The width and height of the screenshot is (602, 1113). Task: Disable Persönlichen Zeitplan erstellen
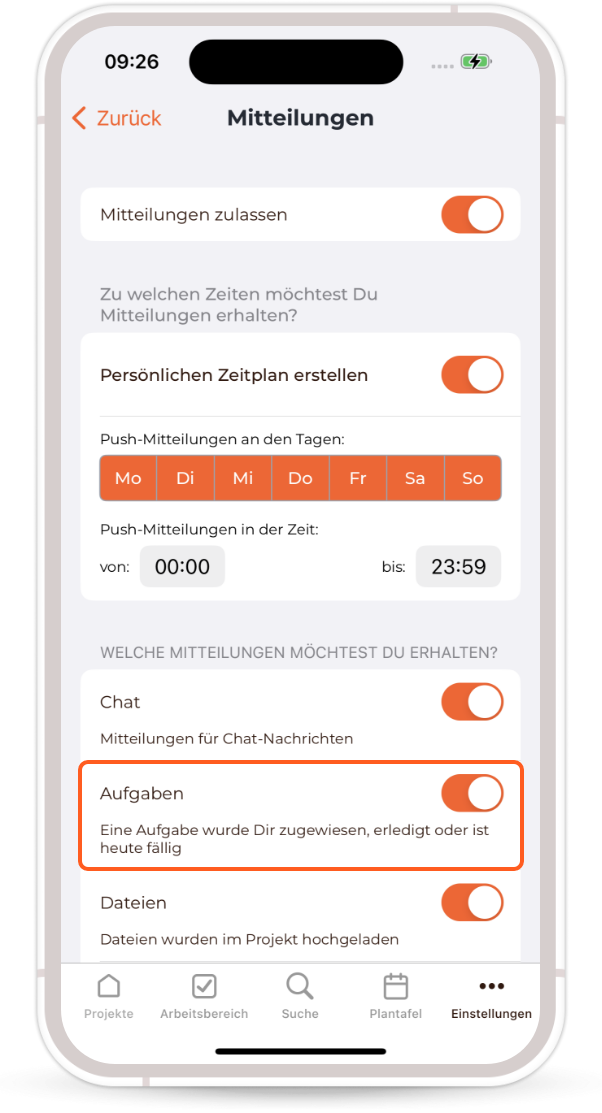click(x=472, y=375)
